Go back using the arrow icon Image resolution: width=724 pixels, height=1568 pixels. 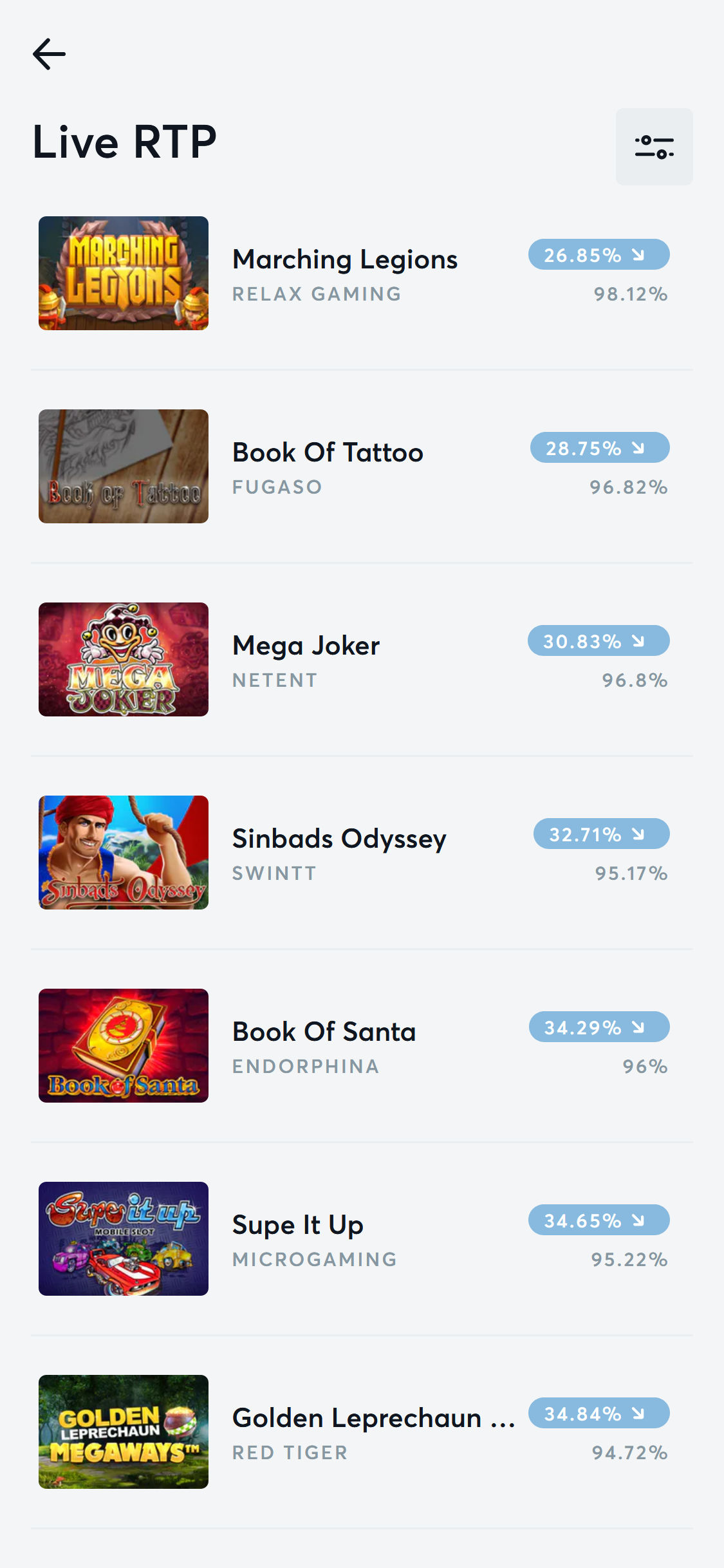(49, 54)
